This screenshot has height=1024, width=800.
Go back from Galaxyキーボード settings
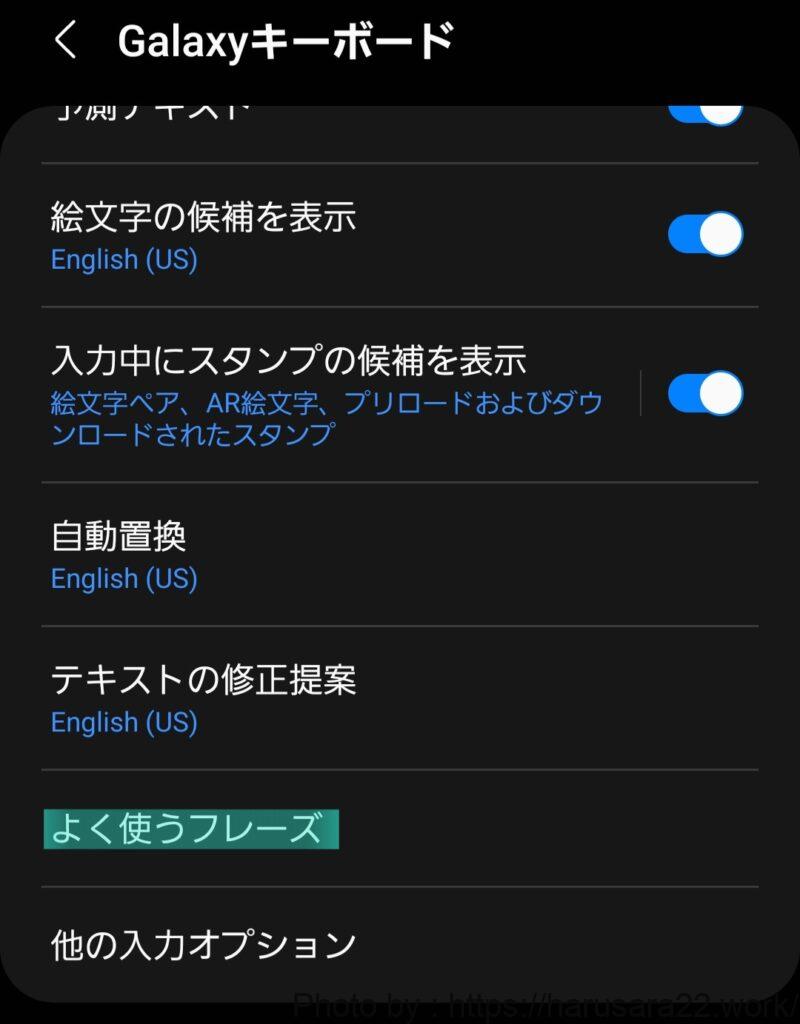pos(66,42)
